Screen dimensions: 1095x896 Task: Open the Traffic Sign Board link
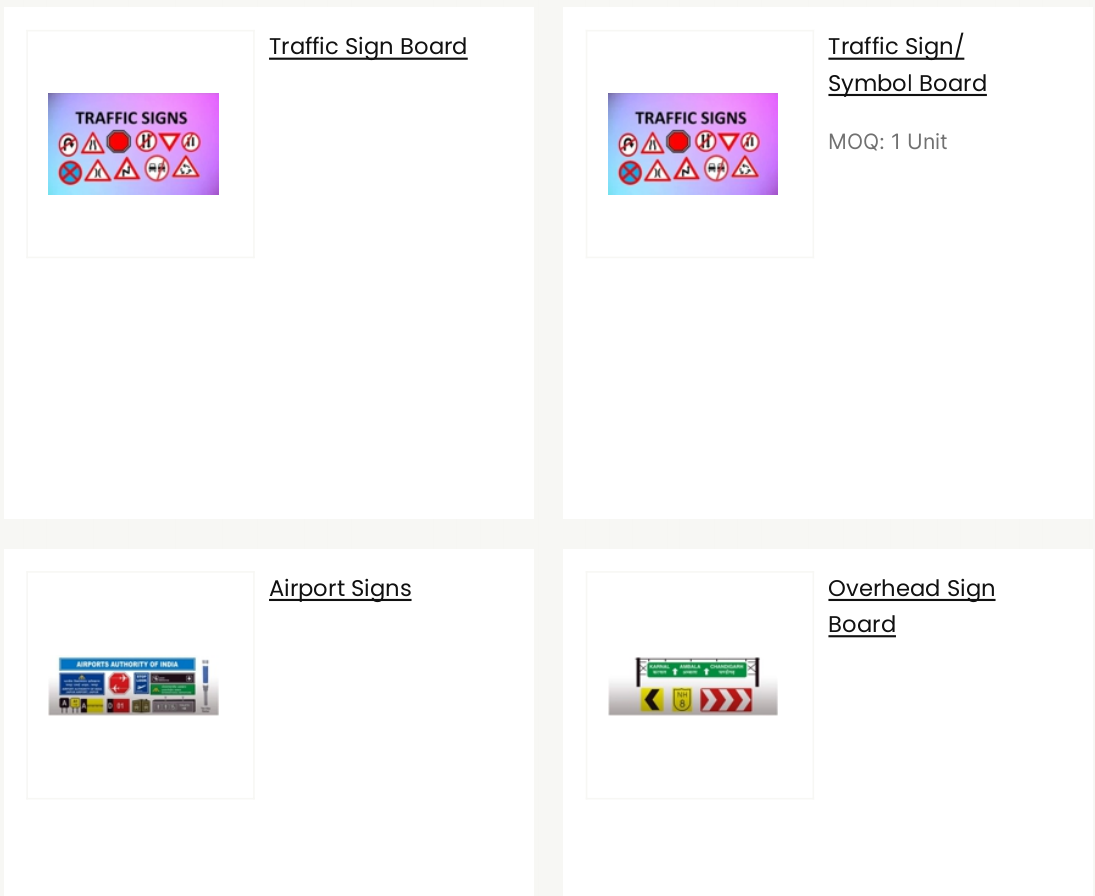[367, 46]
